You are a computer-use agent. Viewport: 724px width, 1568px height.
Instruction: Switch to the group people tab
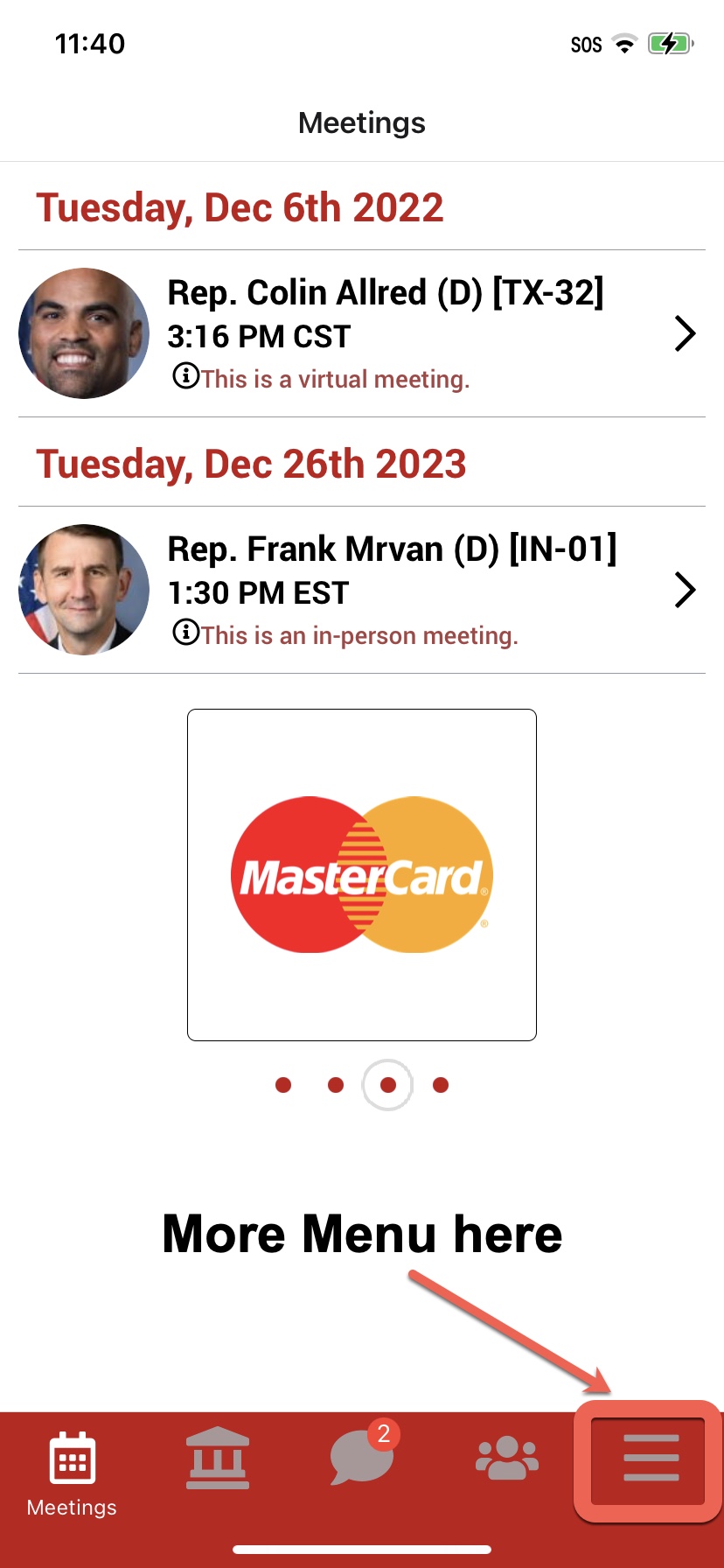[507, 1459]
